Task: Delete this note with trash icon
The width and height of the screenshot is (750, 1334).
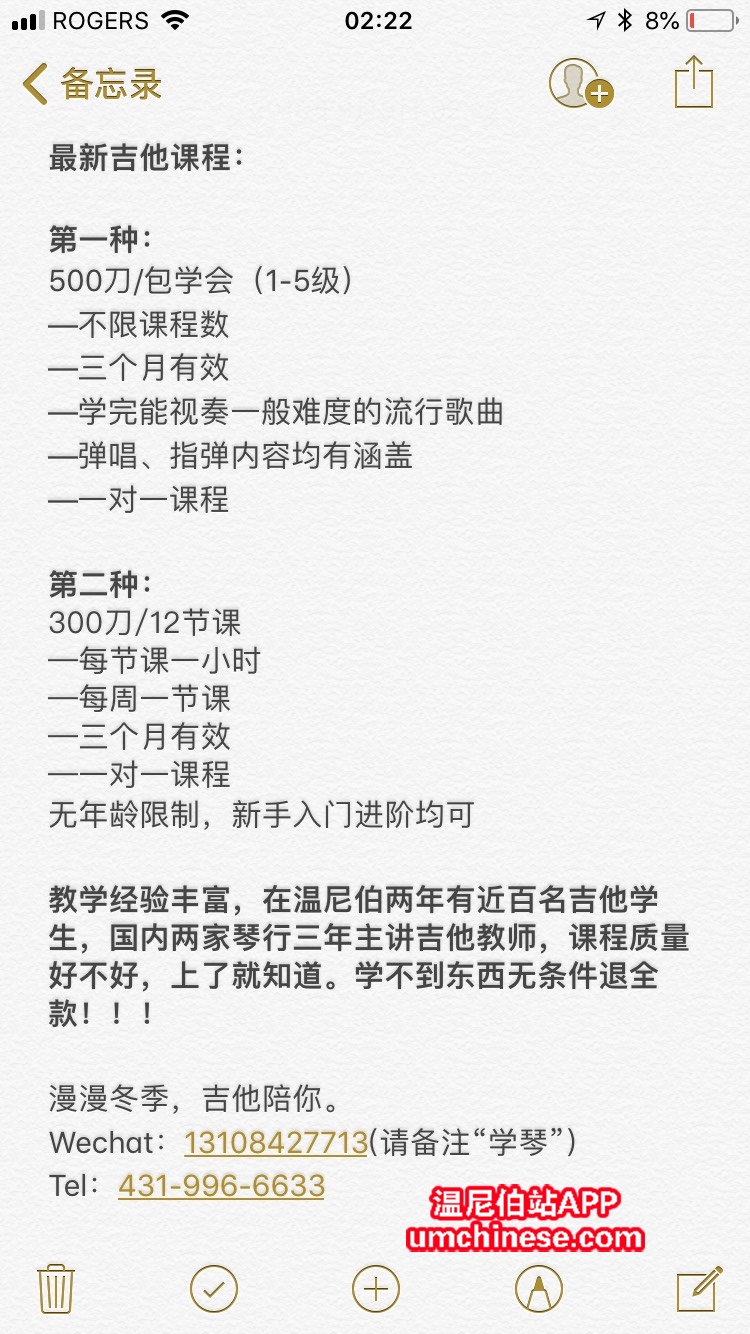Action: 56,1288
